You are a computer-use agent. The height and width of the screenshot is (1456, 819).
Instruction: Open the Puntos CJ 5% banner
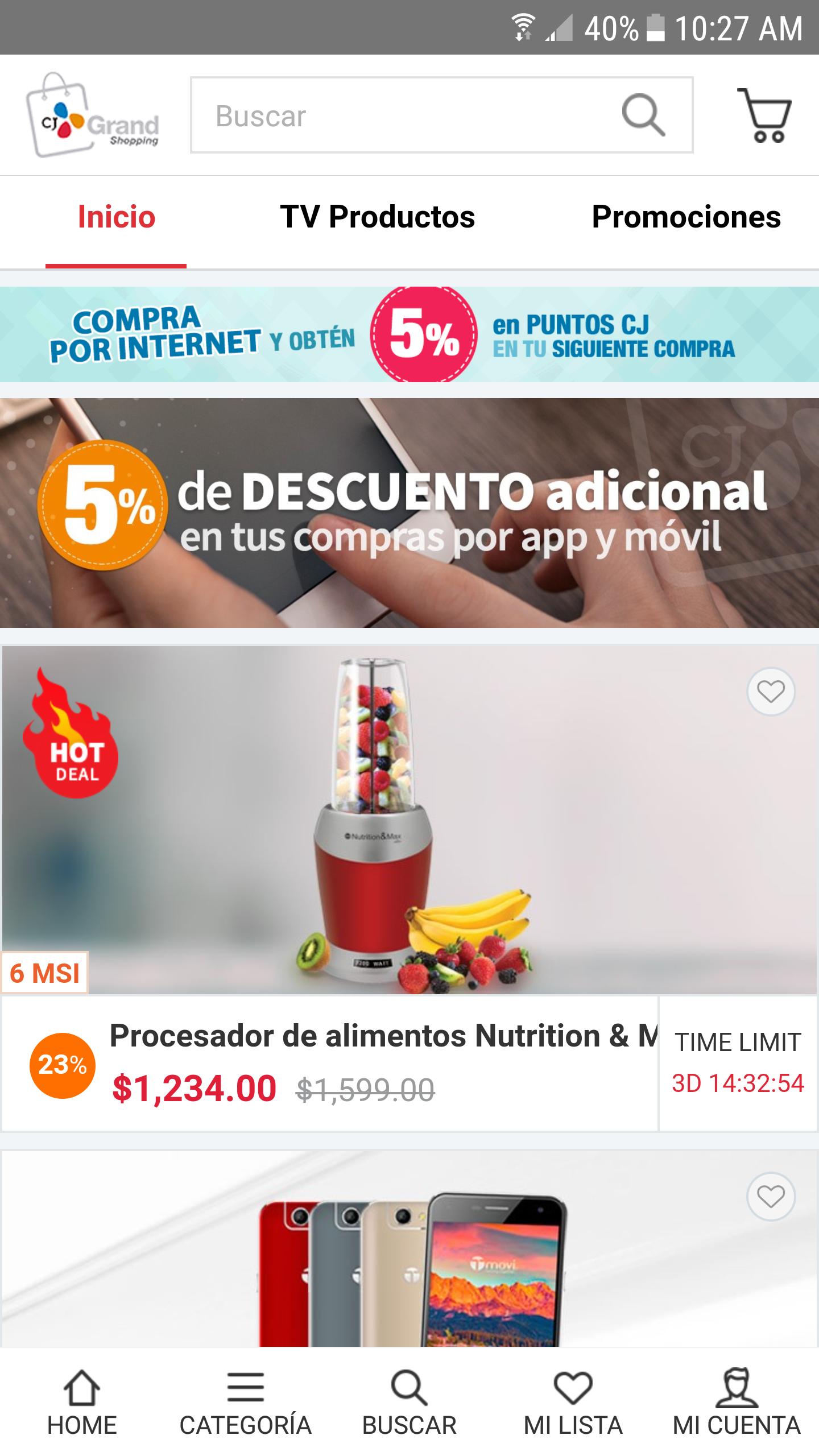(409, 334)
